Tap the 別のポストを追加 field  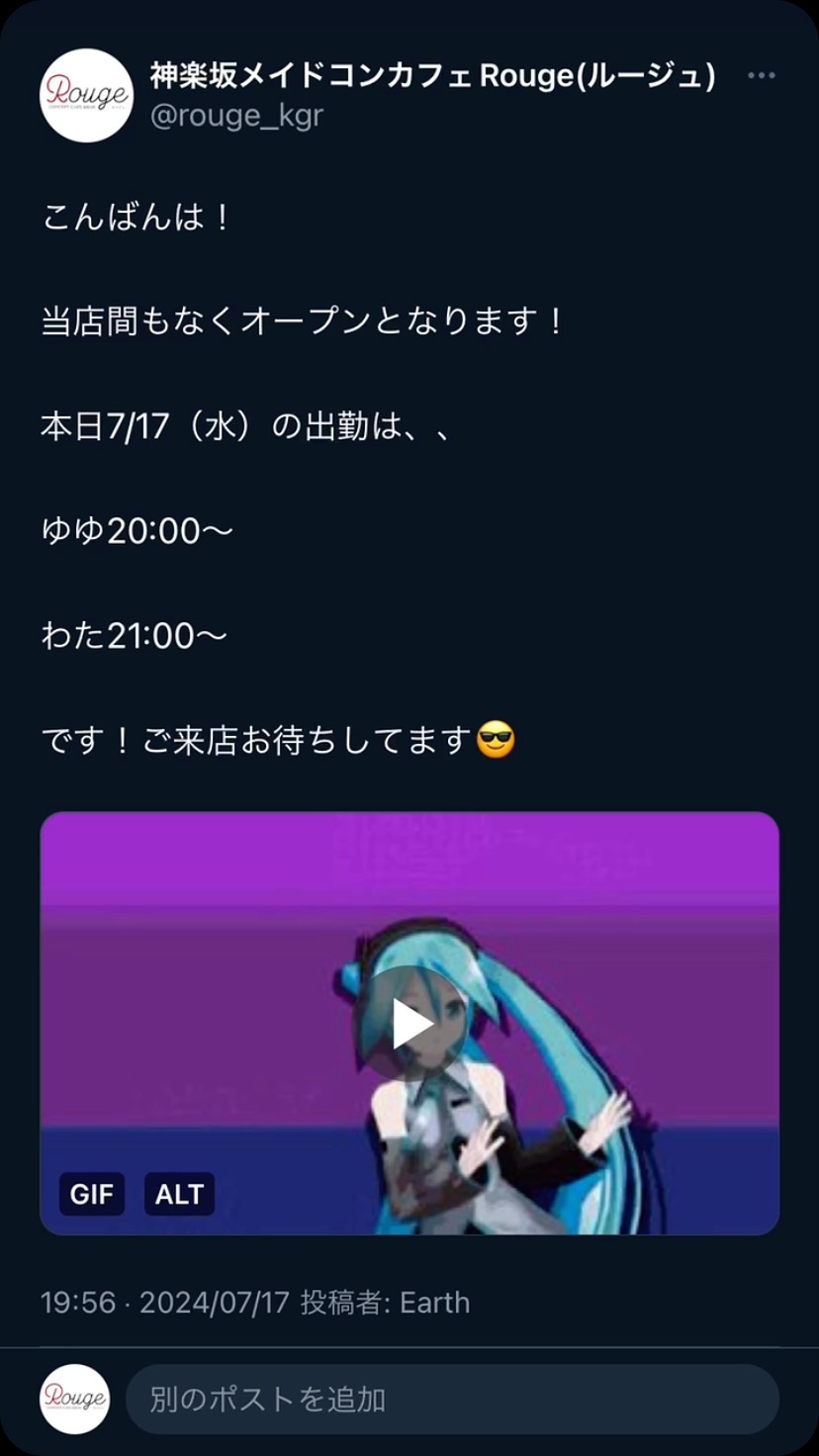coord(451,1399)
